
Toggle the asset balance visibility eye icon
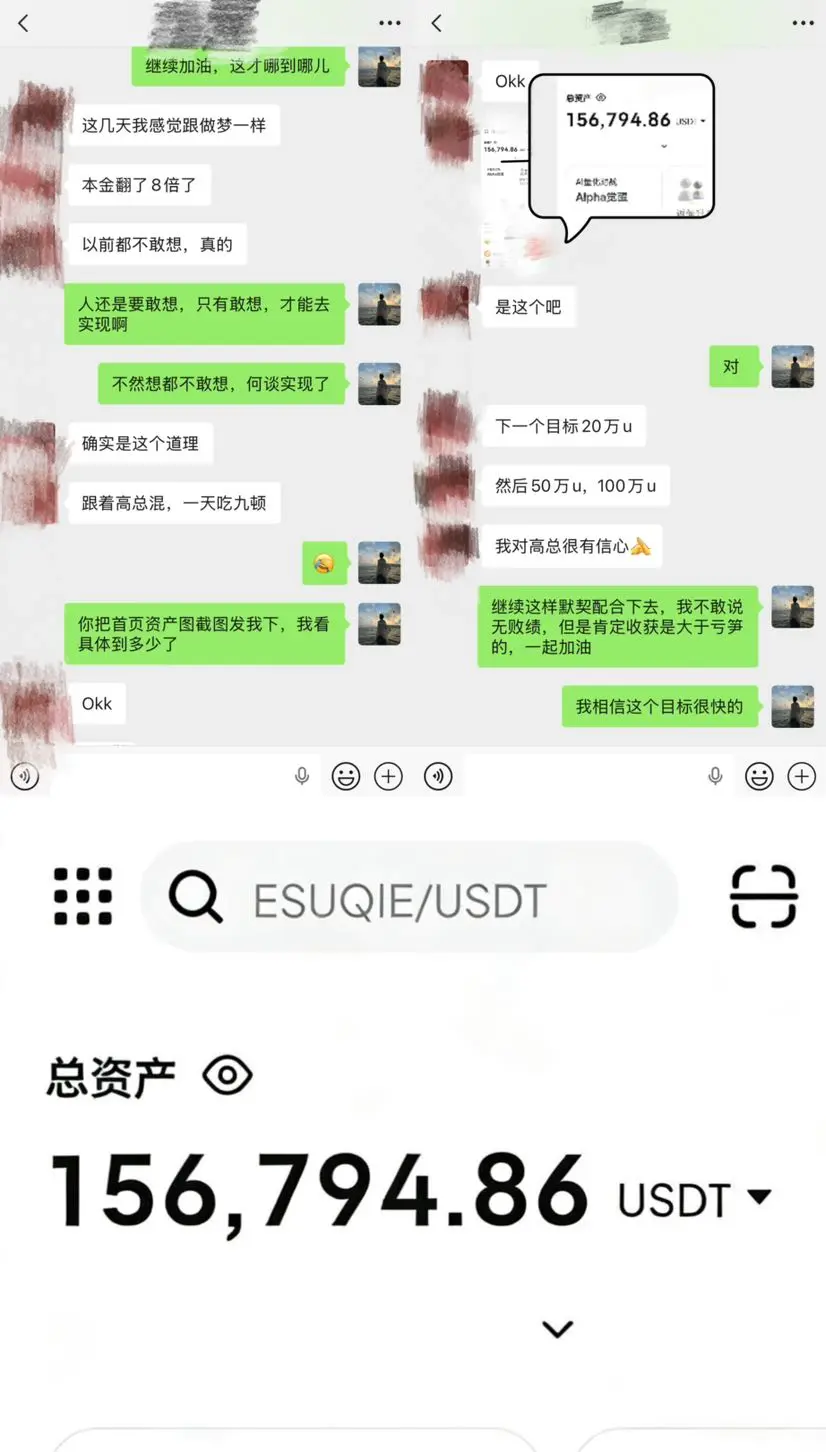point(229,1076)
